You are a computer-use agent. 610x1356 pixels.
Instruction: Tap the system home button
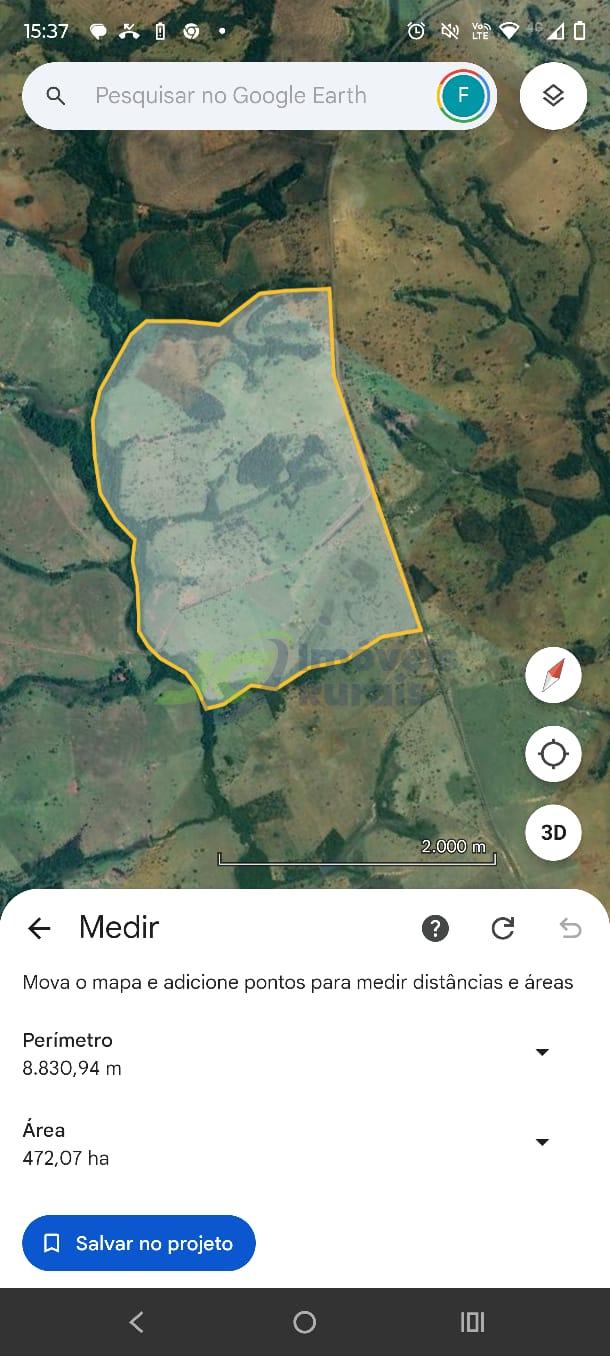click(x=305, y=1322)
